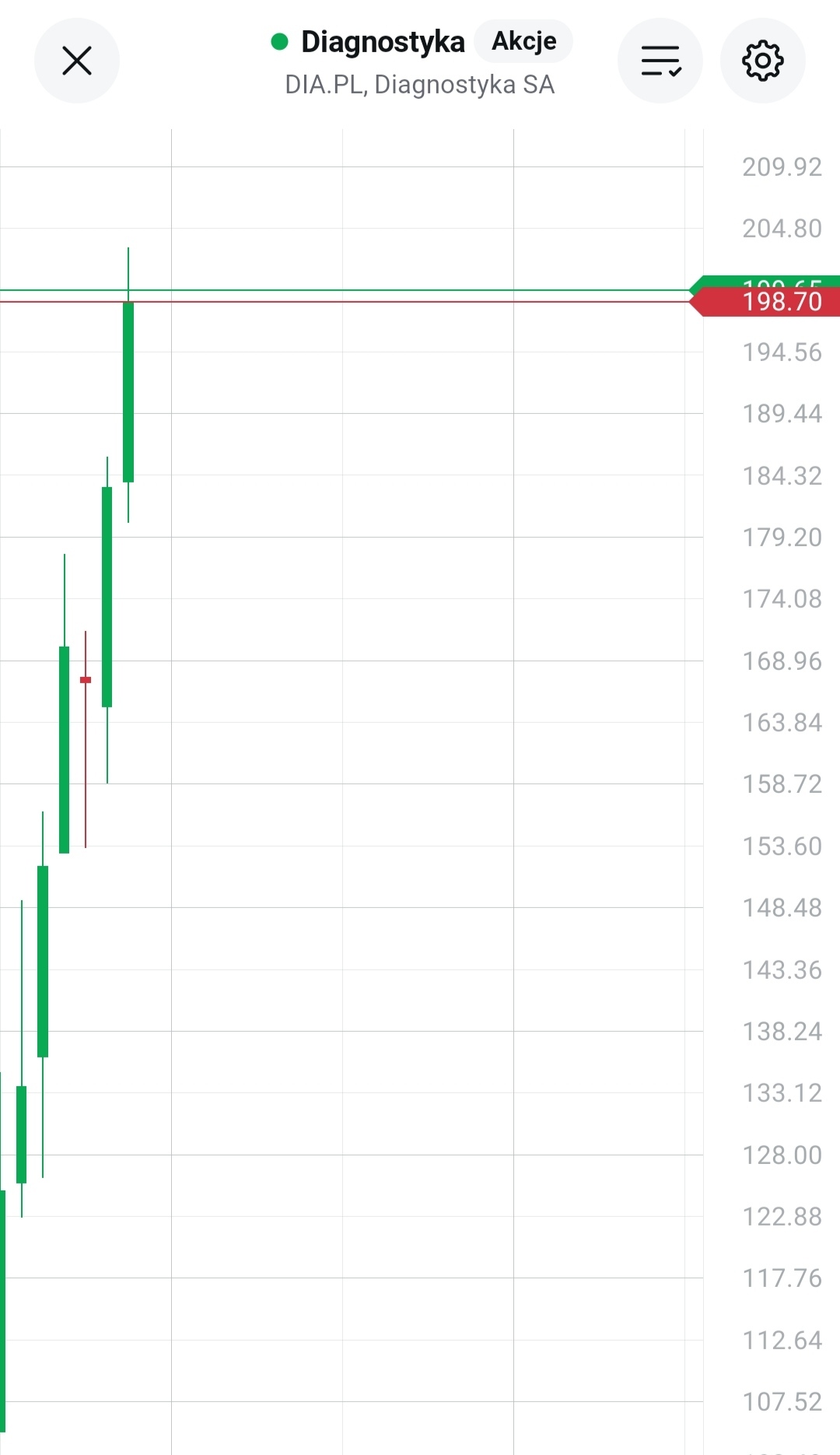Open chart settings gear
840x1455 pixels.
(x=762, y=61)
